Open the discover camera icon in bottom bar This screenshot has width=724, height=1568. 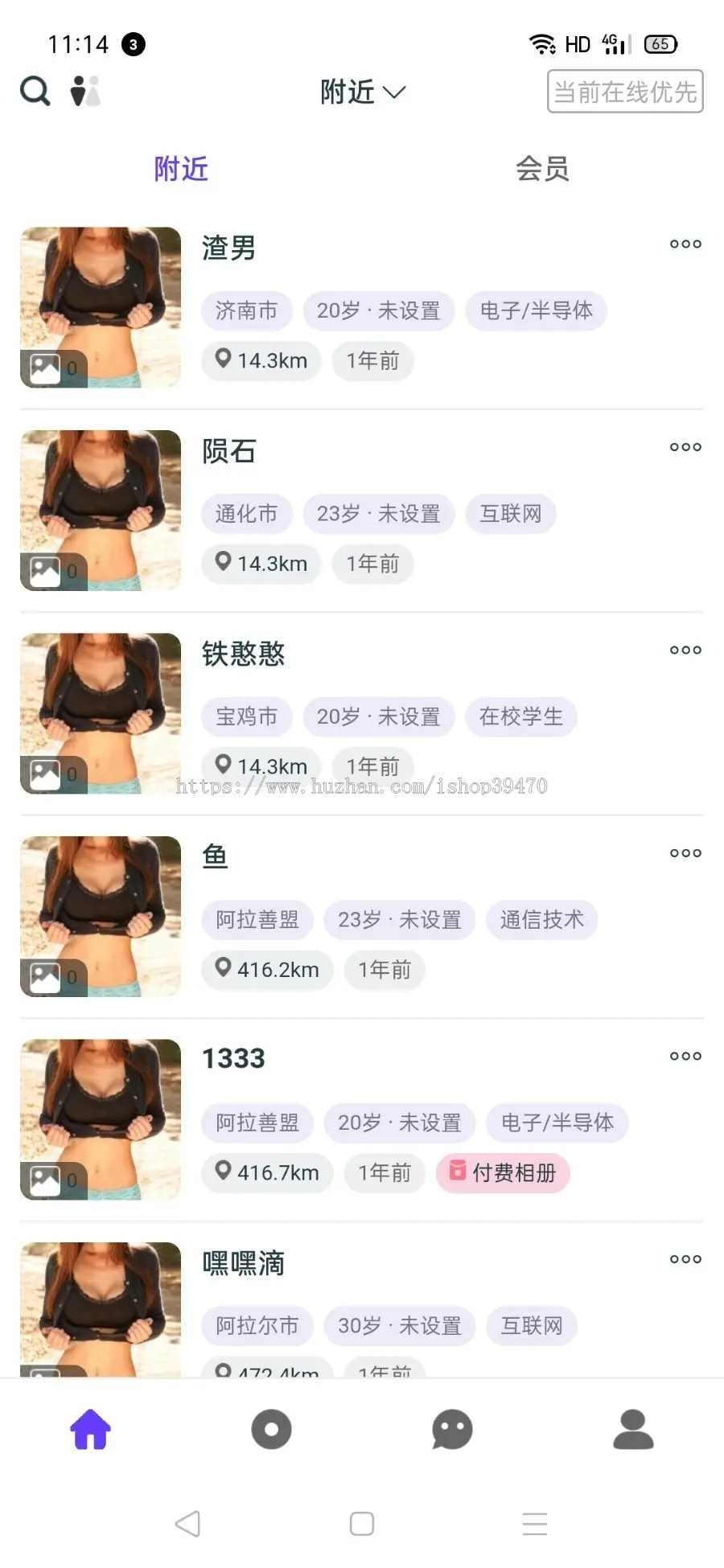pos(271,1428)
